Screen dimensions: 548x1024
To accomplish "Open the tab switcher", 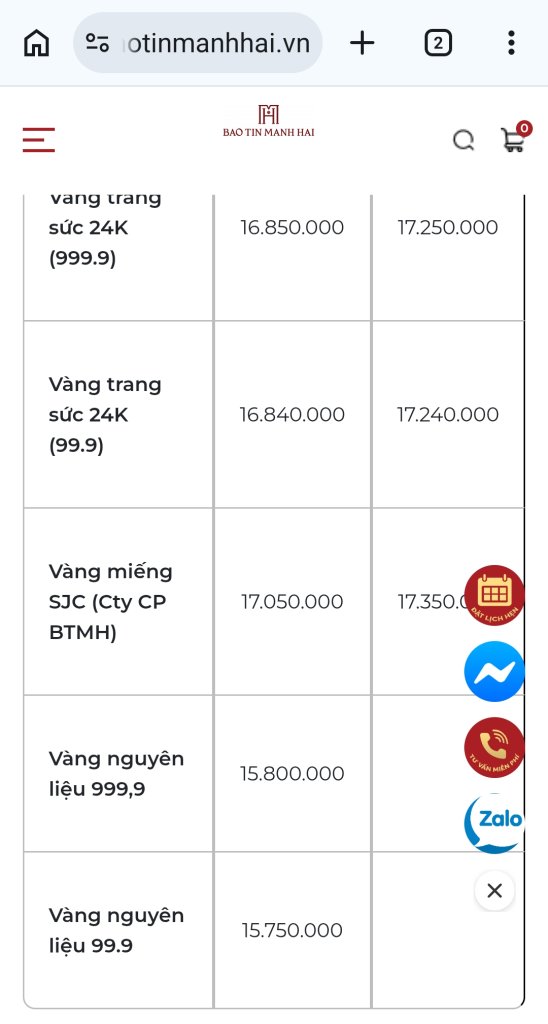I will click(438, 43).
